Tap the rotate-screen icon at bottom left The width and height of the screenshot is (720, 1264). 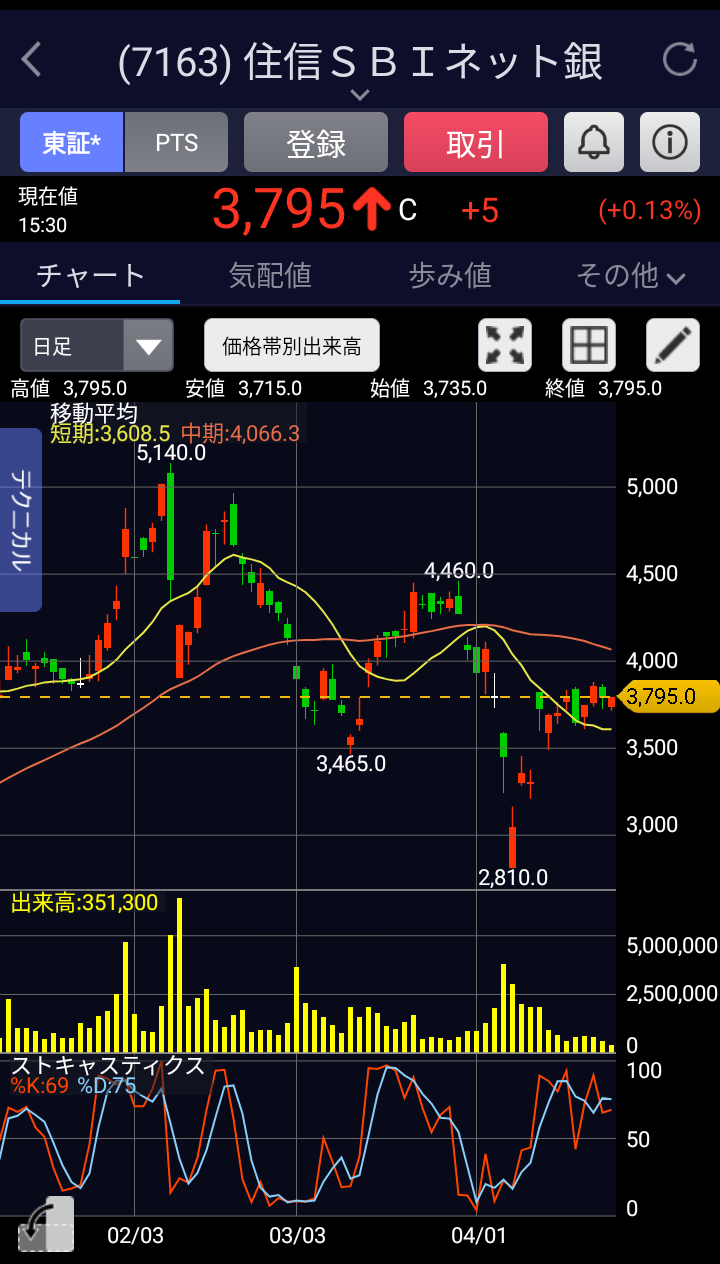[46, 1224]
